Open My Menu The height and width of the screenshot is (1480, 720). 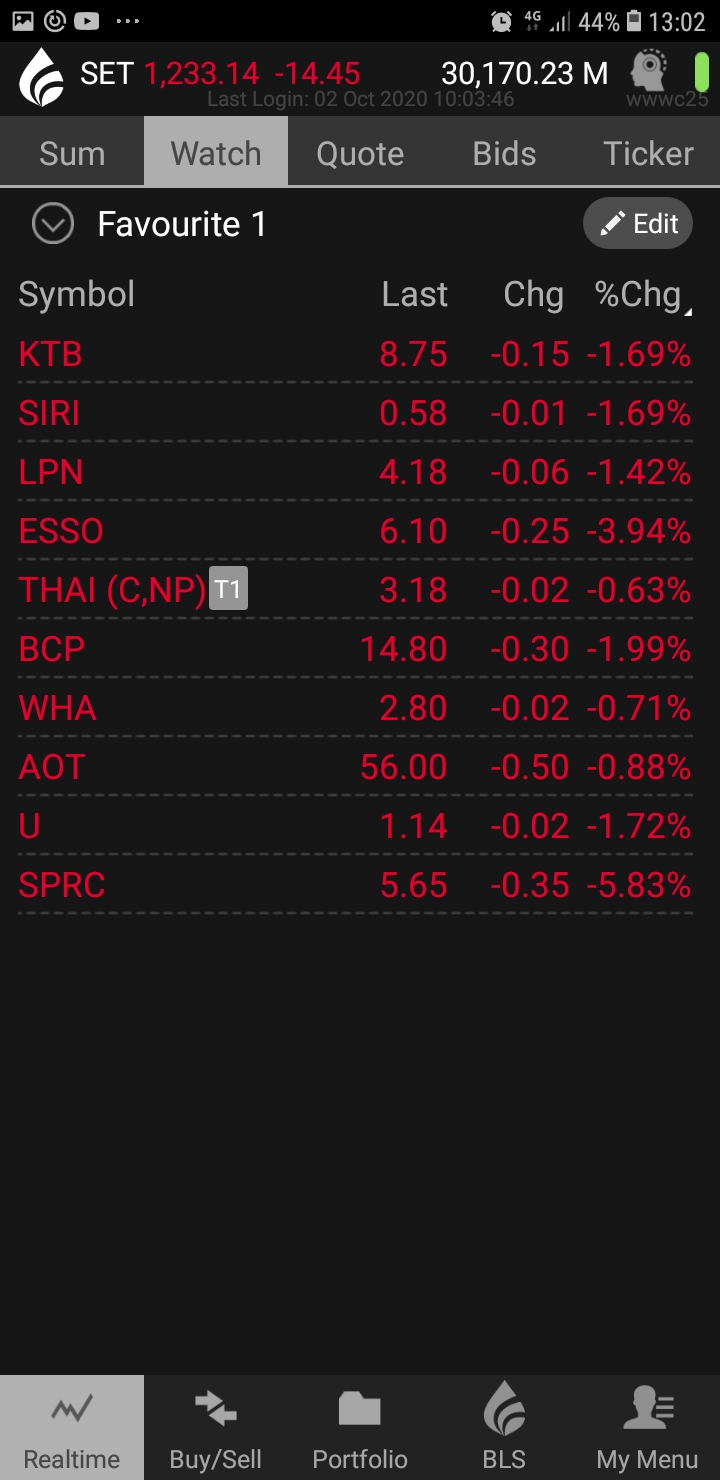click(x=648, y=1428)
